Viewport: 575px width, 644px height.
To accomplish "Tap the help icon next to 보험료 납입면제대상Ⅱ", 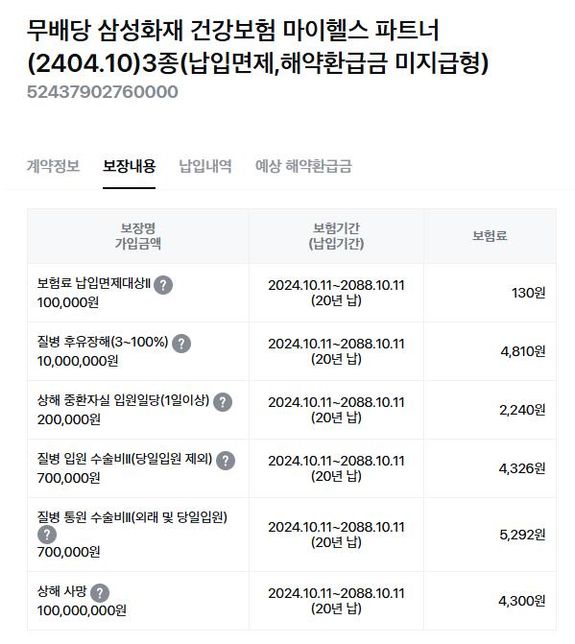I will tap(163, 285).
